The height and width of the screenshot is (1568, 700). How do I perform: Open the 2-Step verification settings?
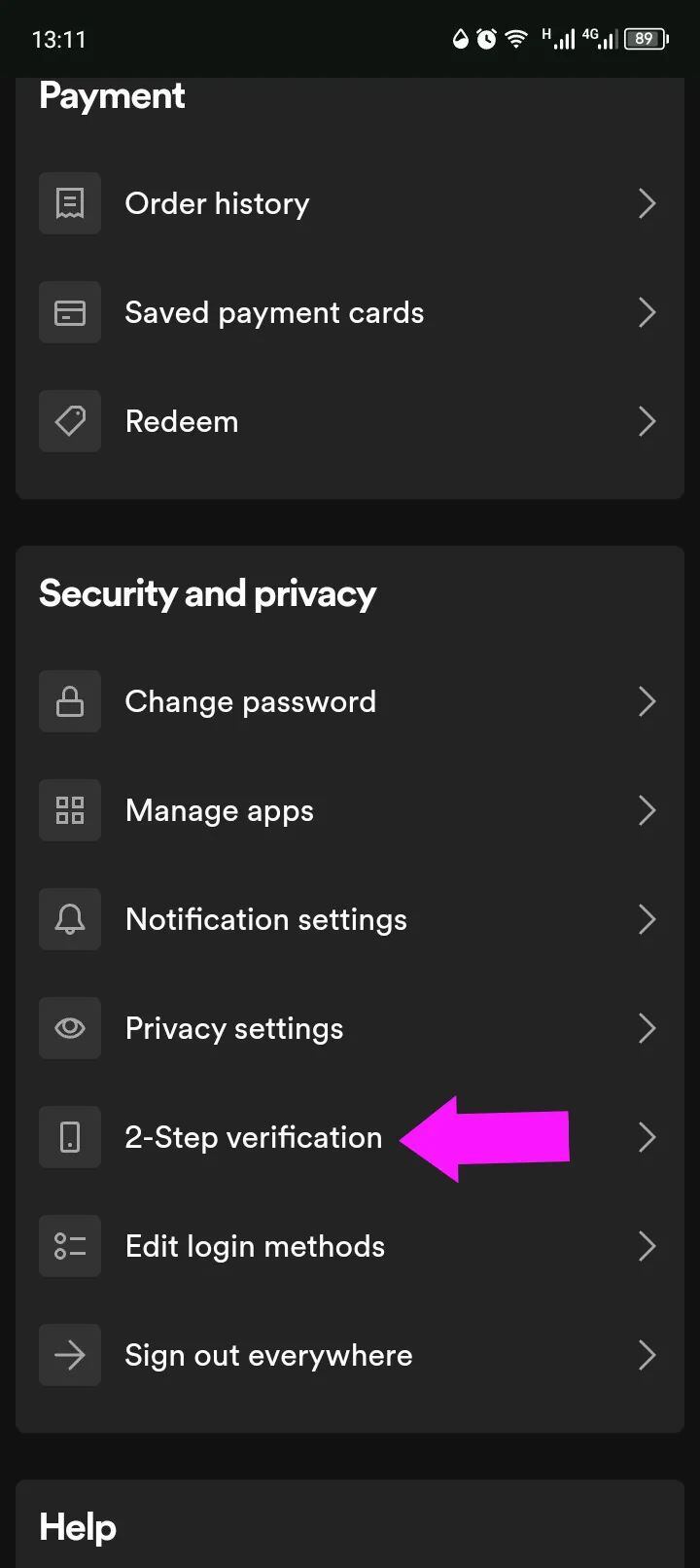click(253, 1136)
